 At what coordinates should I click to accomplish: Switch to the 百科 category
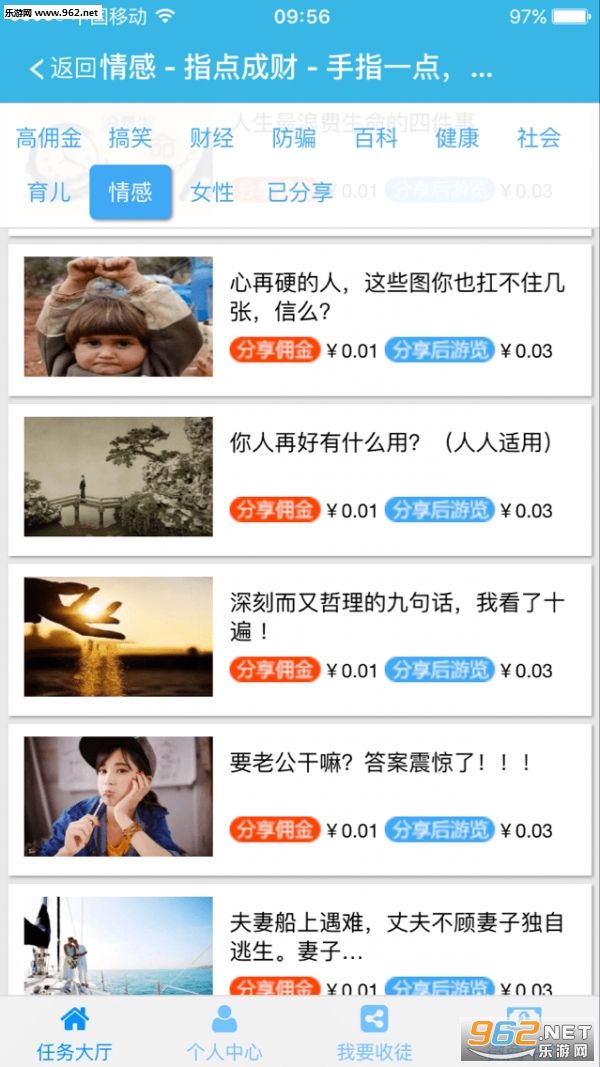click(376, 138)
